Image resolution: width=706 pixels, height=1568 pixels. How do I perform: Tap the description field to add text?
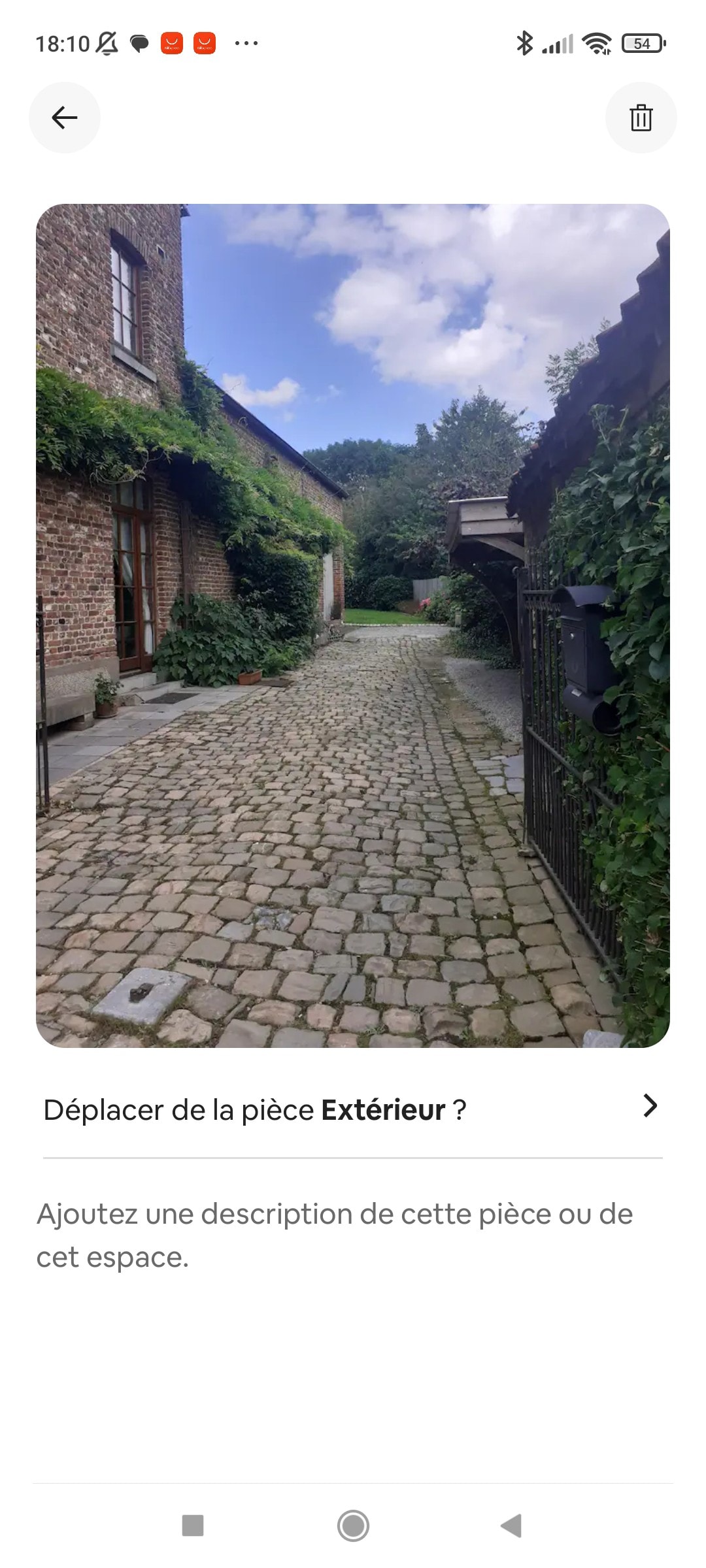[x=335, y=1235]
